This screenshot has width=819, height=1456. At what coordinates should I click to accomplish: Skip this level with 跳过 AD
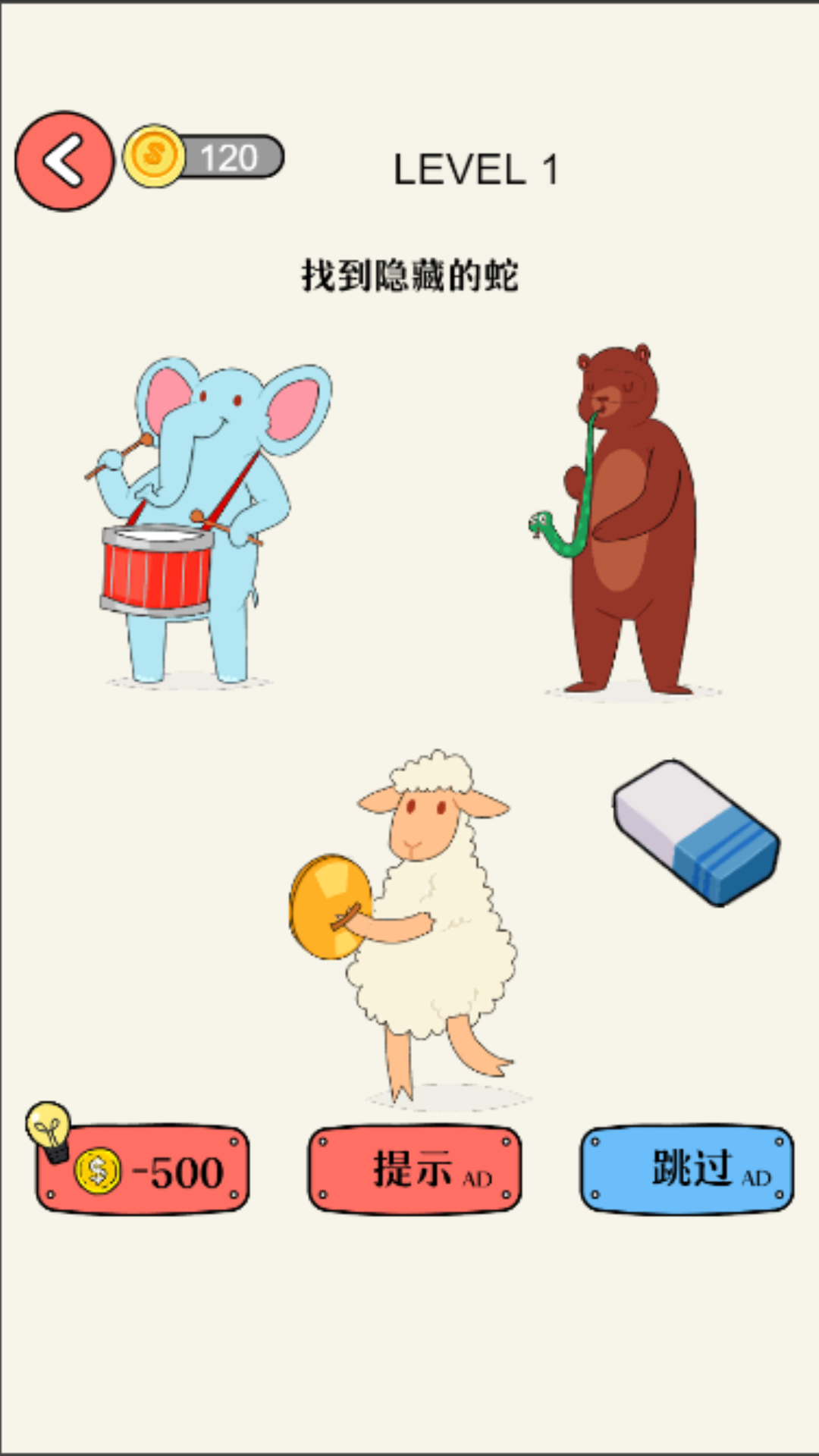point(687,1170)
